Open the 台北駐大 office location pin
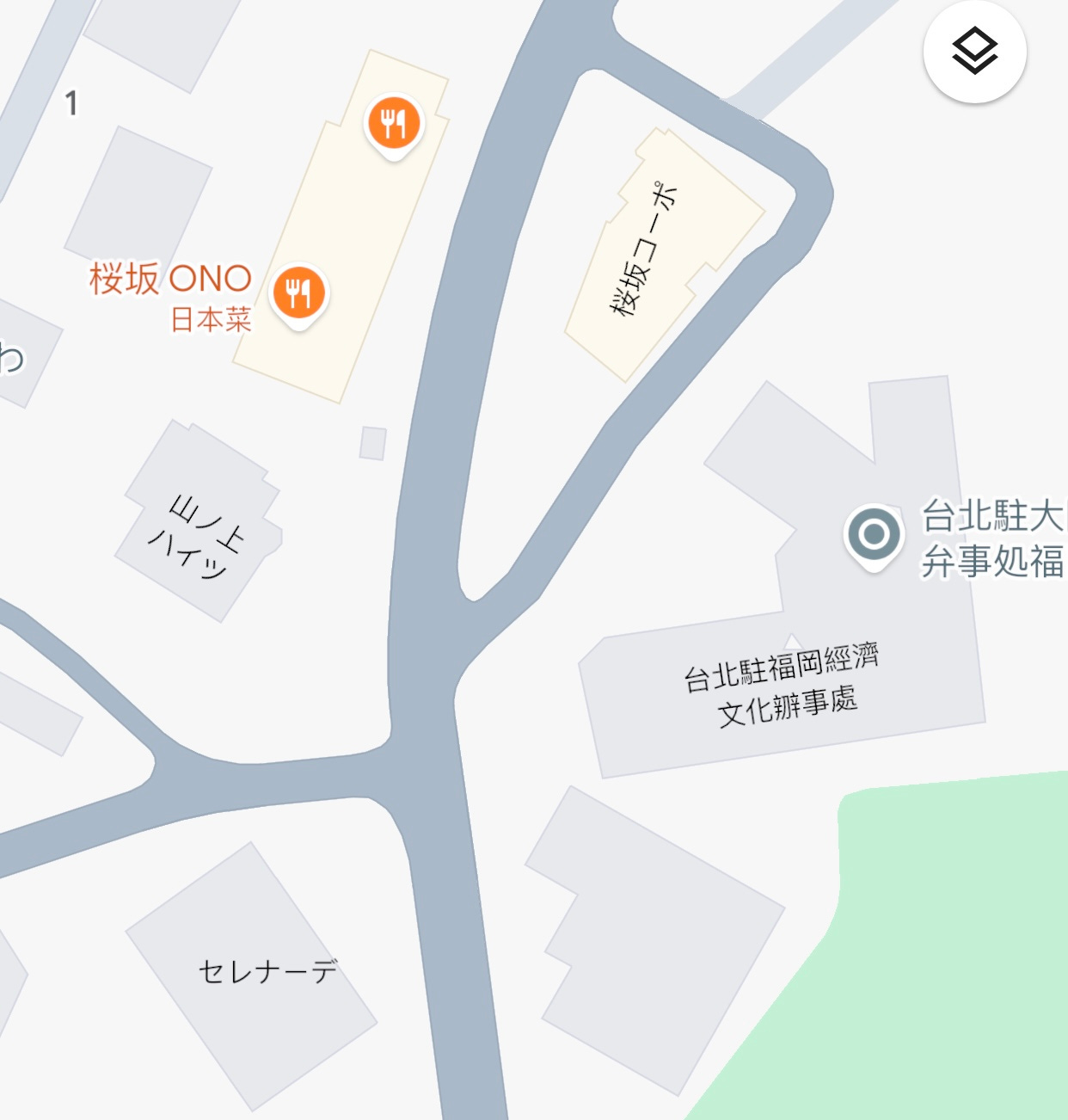 [x=874, y=535]
